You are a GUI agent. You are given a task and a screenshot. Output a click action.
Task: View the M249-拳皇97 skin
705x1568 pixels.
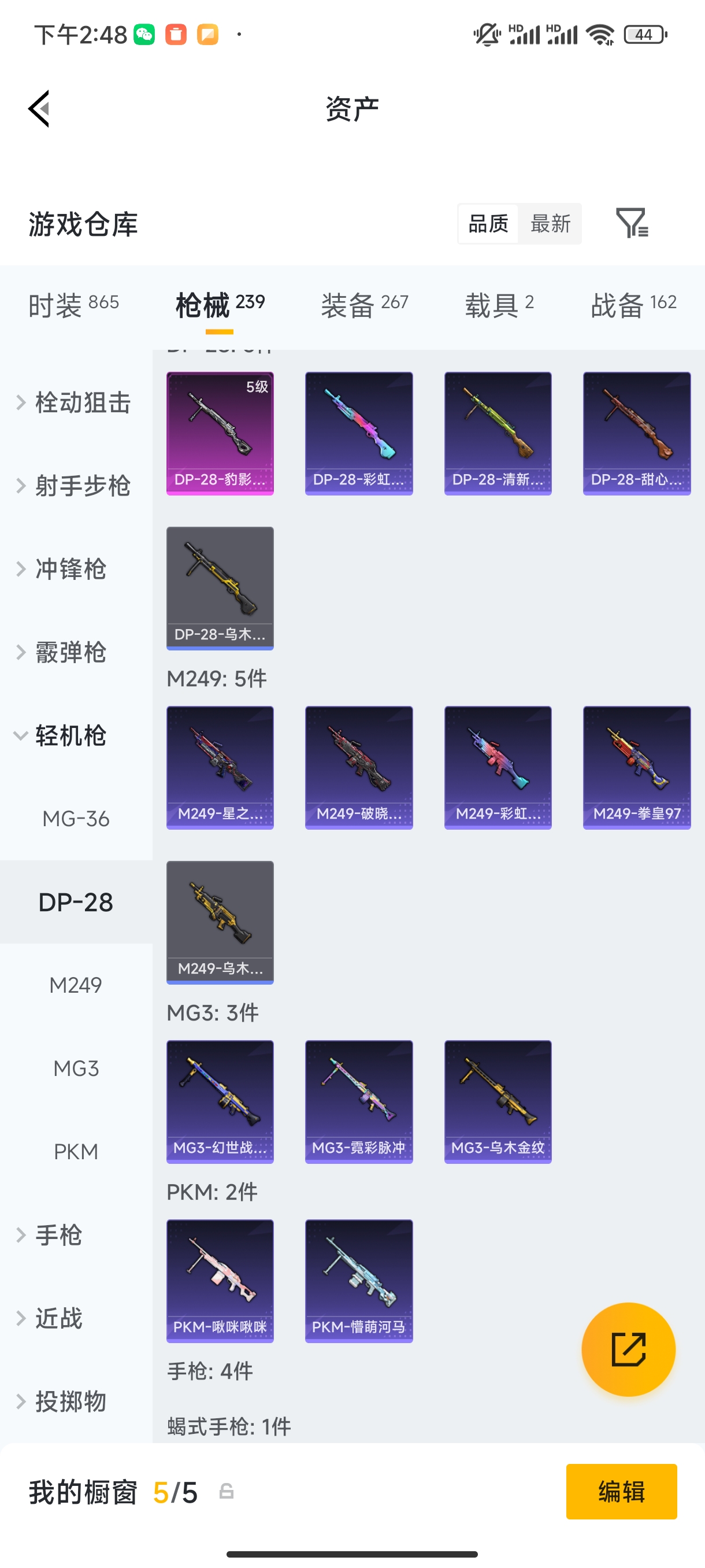[x=636, y=767]
